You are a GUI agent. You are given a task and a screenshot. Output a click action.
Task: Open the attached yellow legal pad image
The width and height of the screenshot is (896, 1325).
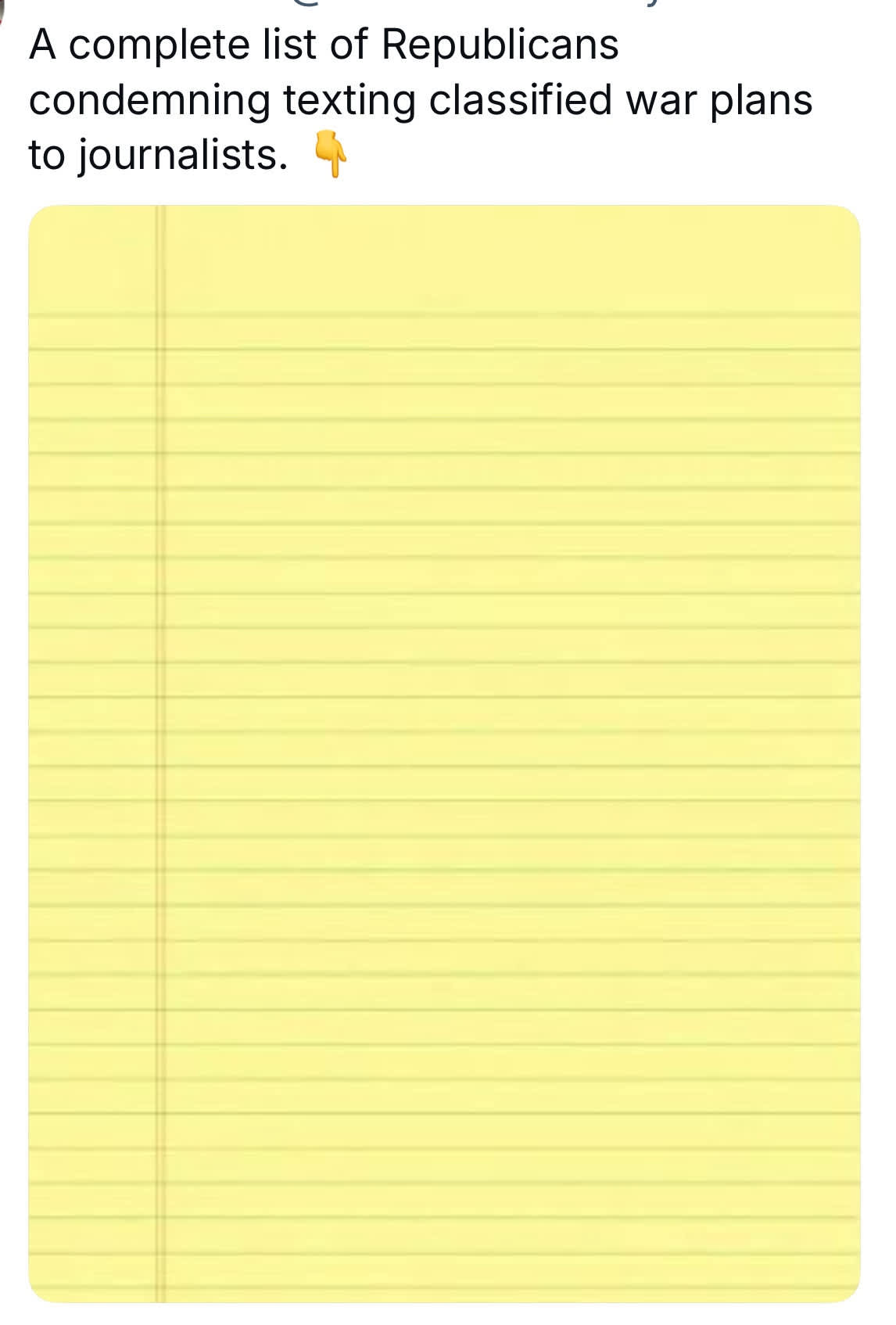point(444,753)
